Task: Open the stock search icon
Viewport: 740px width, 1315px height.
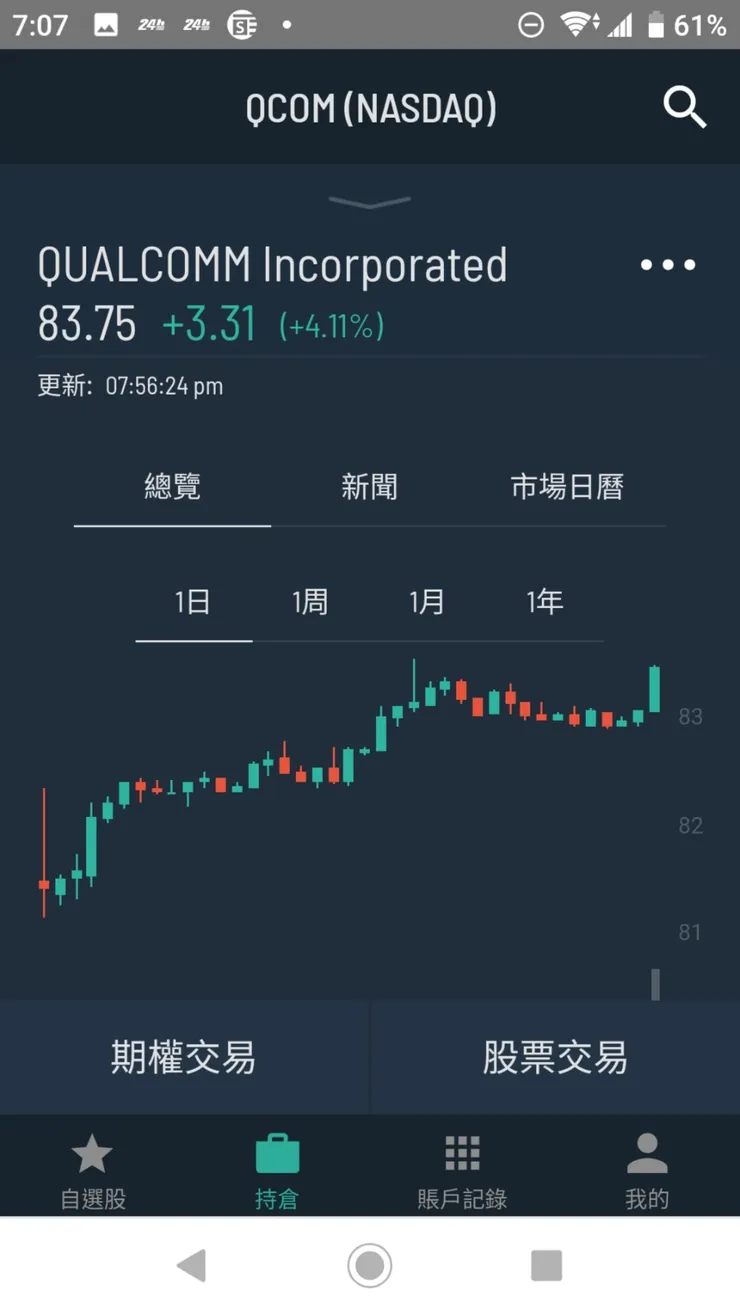Action: click(685, 108)
